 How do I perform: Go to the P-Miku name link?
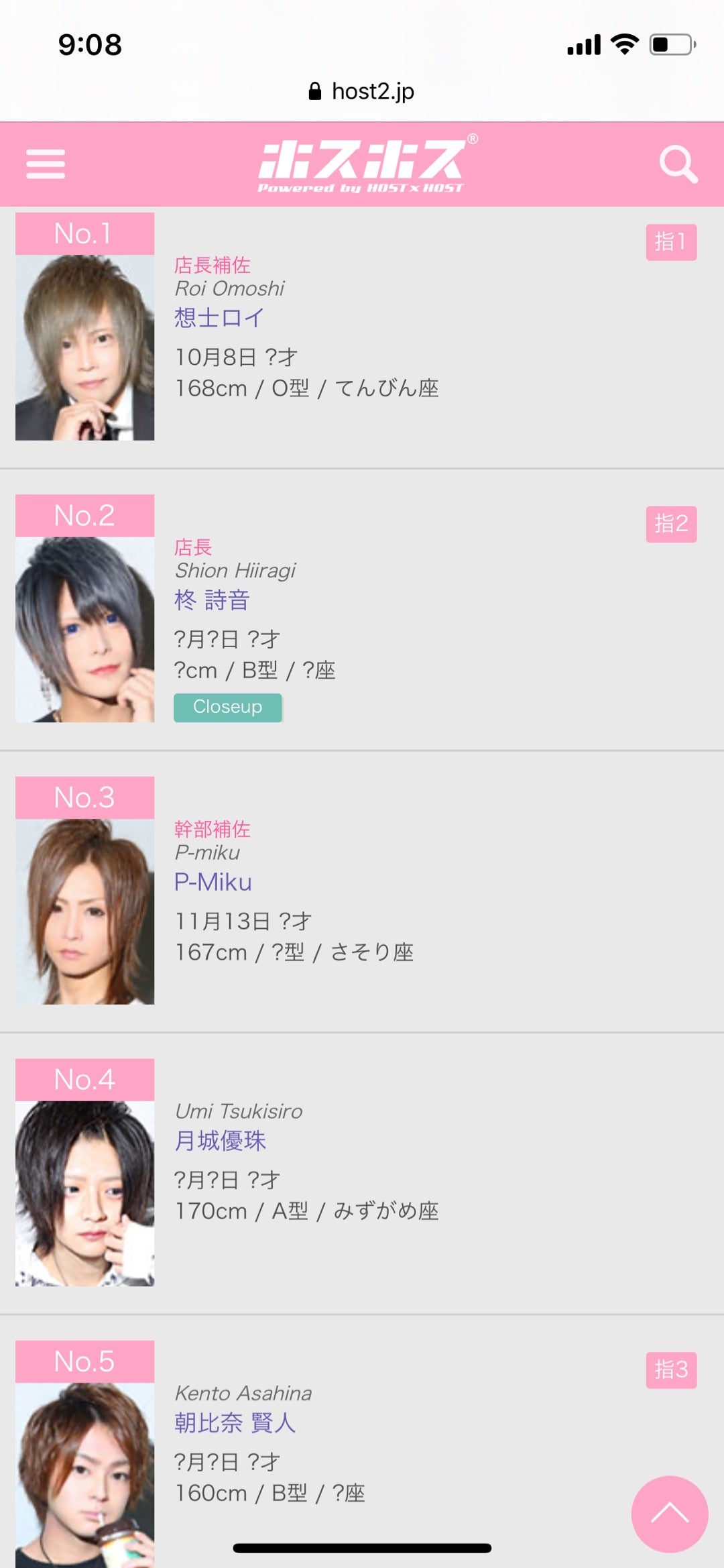[x=213, y=882]
